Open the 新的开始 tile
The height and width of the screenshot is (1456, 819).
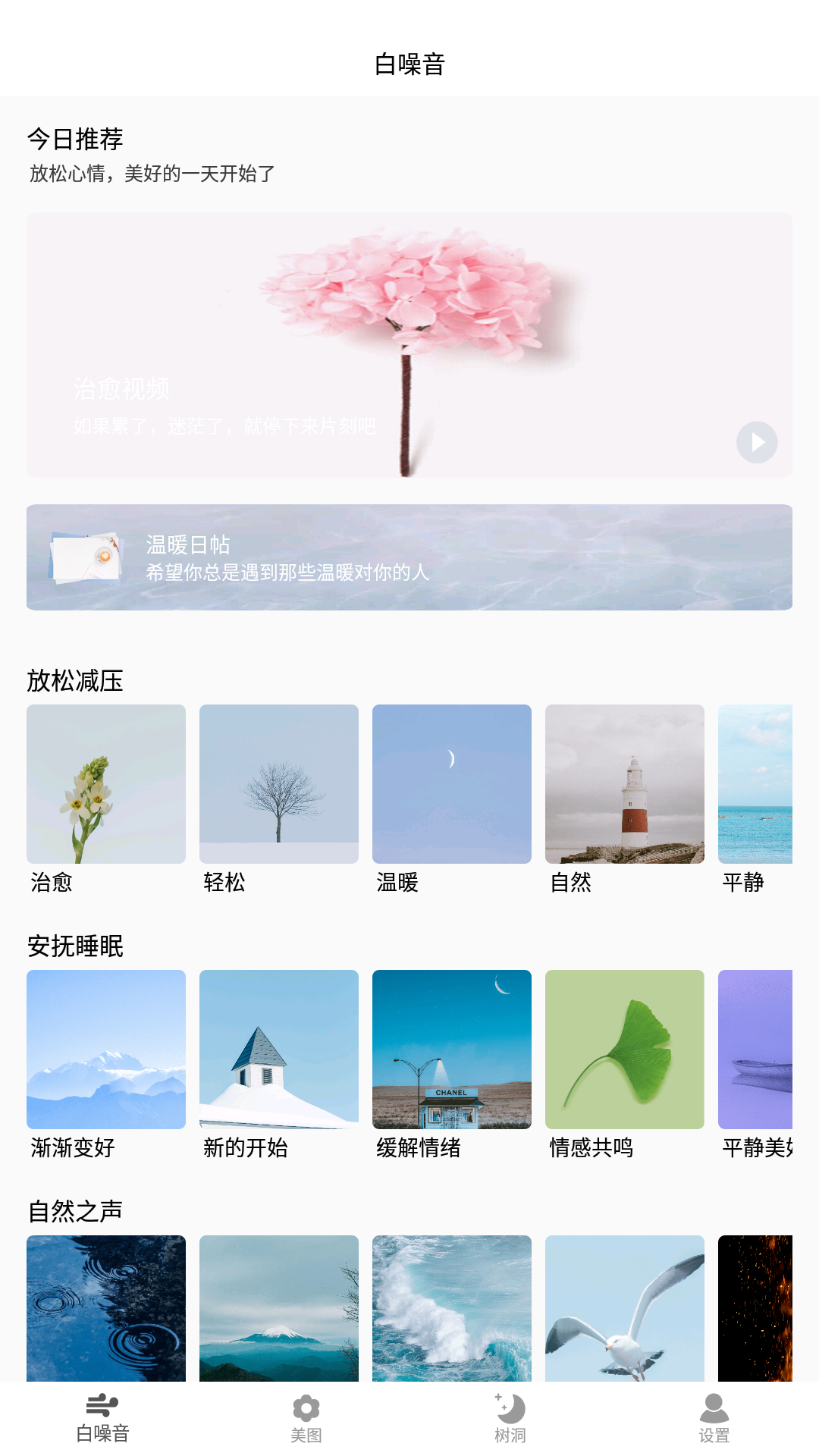tap(279, 1050)
